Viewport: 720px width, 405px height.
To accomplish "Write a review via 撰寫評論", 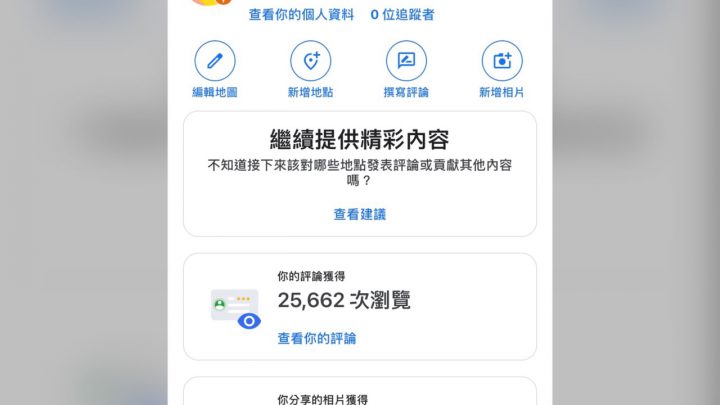I will [407, 62].
